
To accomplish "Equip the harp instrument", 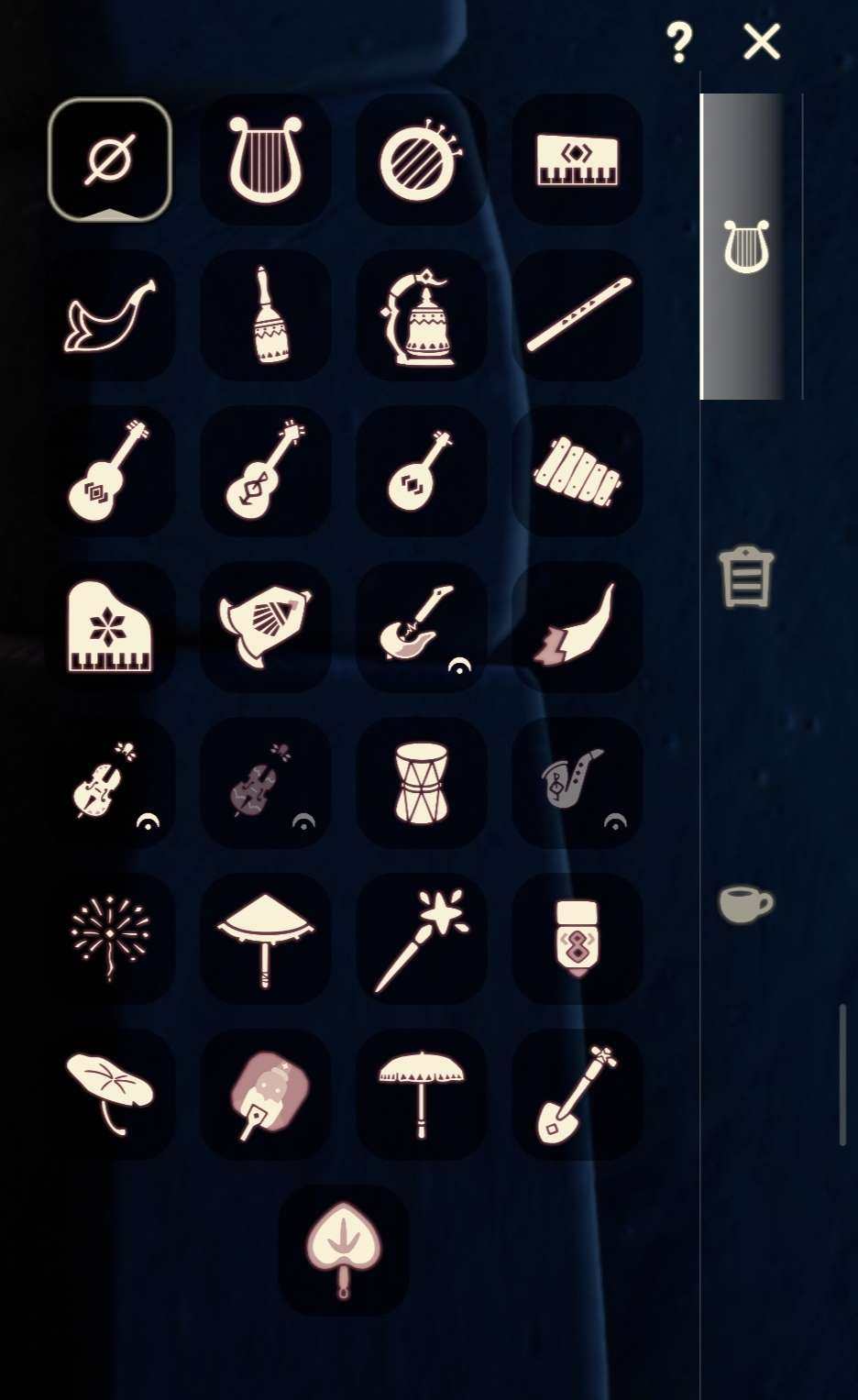I will coord(266,160).
